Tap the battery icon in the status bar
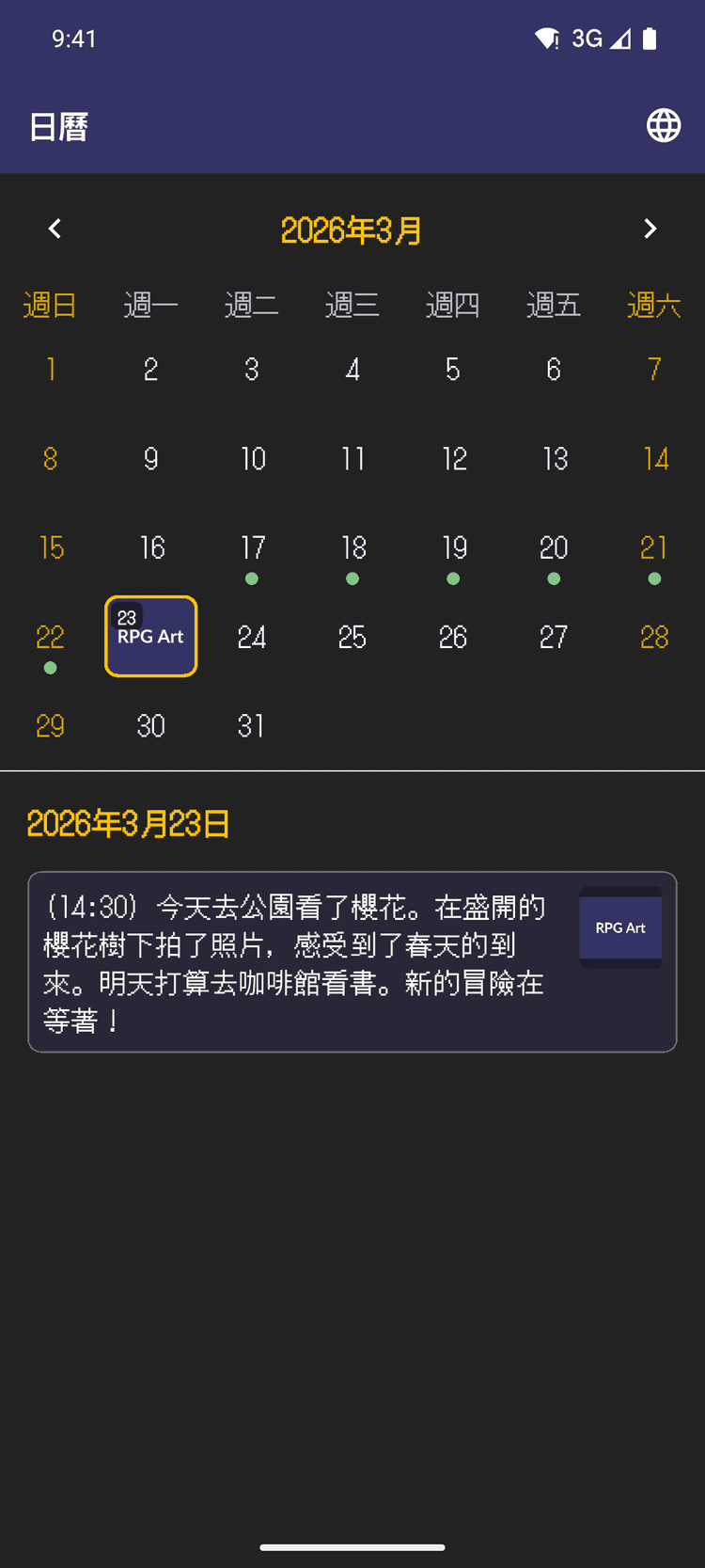The height and width of the screenshot is (1568, 705). (648, 40)
